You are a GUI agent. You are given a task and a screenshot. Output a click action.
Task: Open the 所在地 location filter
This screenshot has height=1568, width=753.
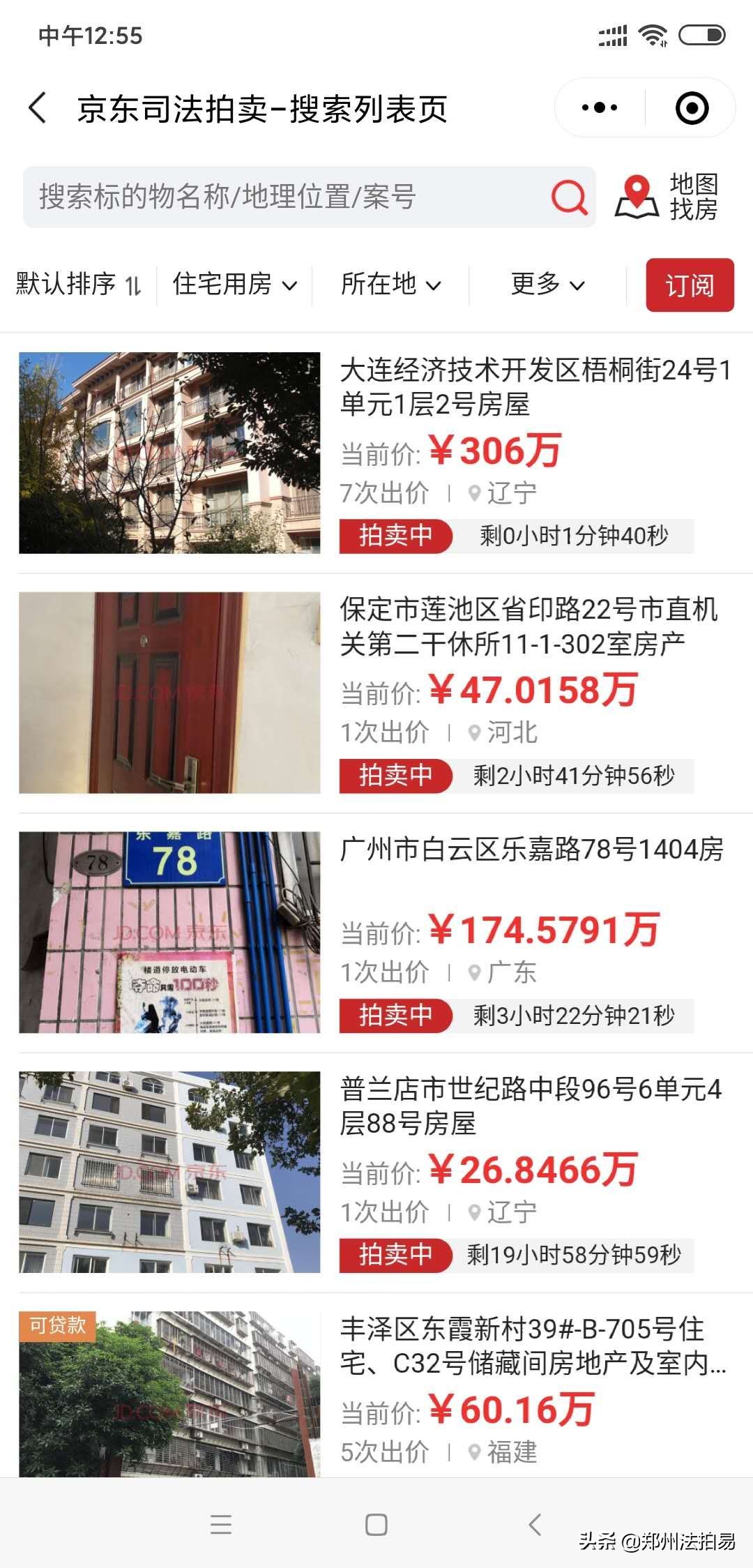pos(390,283)
